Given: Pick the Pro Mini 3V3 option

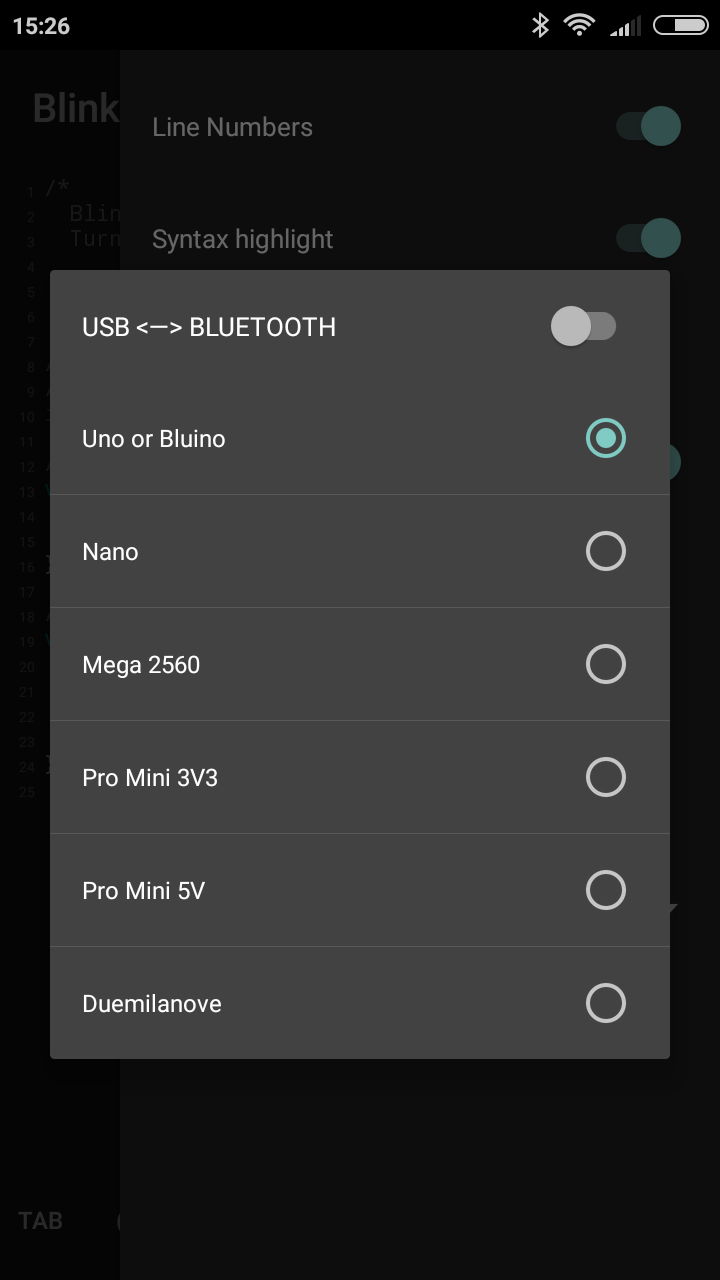Looking at the screenshot, I should (605, 777).
